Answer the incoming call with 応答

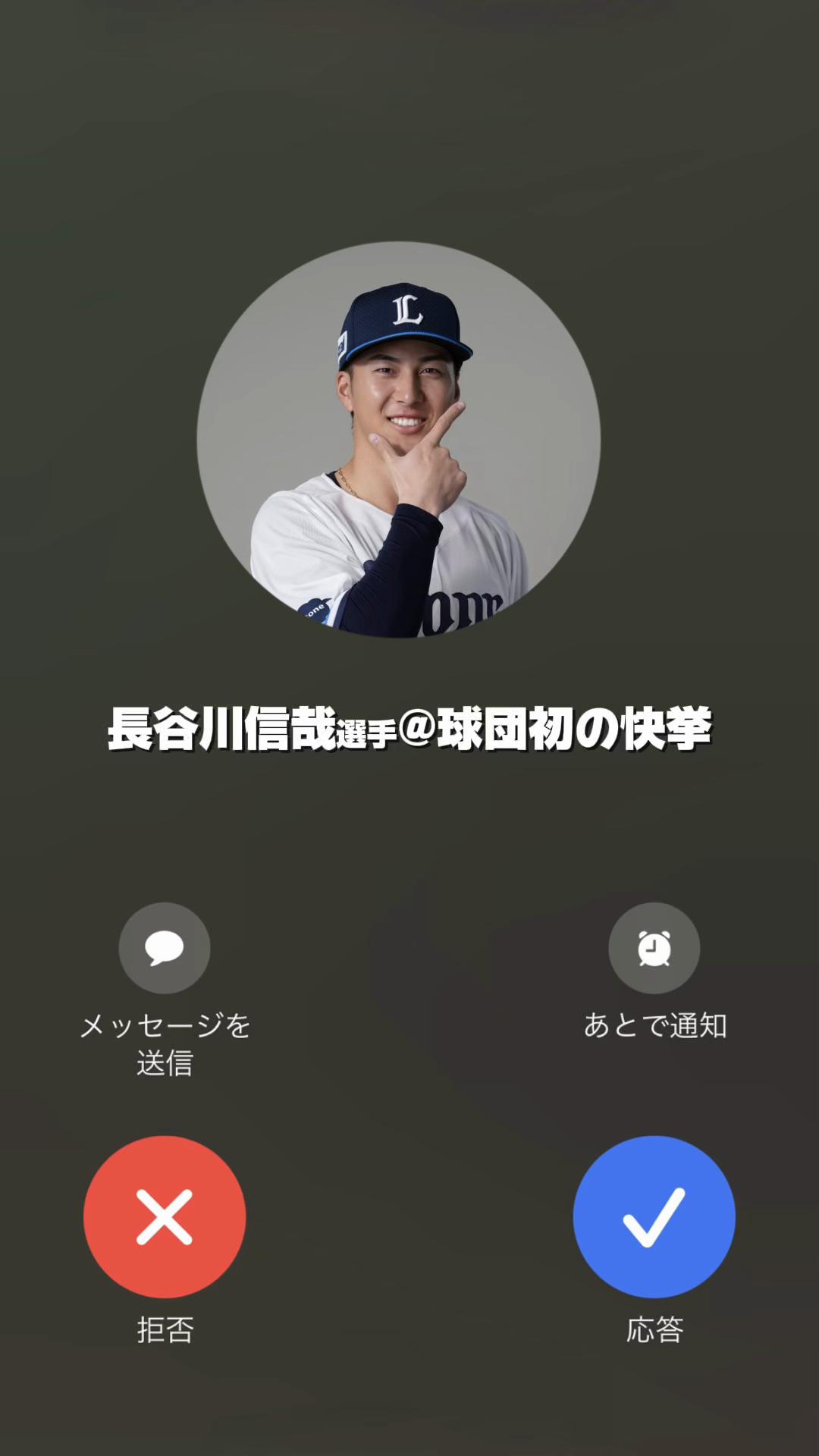[654, 1216]
